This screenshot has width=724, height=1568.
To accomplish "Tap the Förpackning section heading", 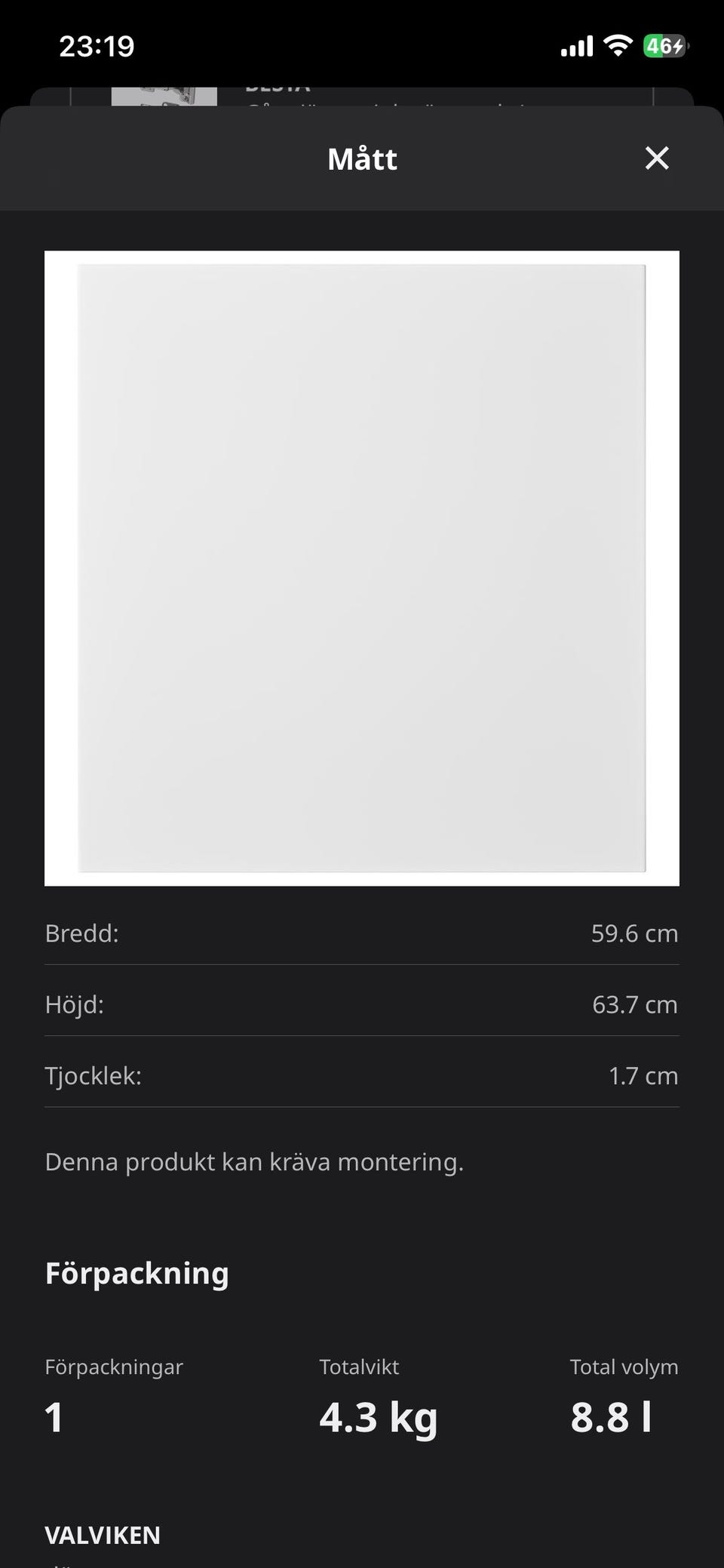I will [137, 1273].
